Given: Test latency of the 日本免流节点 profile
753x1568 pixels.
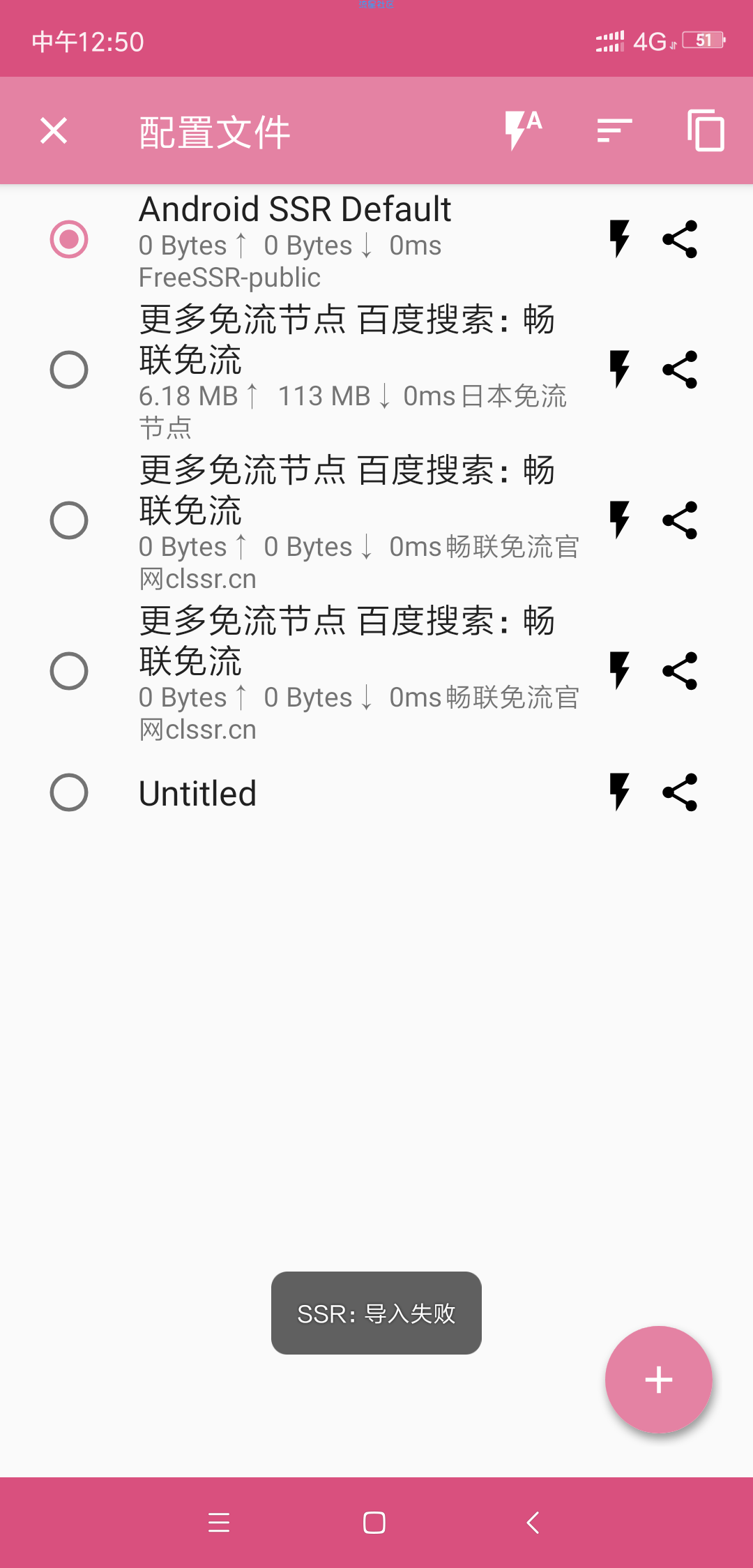Looking at the screenshot, I should click(619, 370).
